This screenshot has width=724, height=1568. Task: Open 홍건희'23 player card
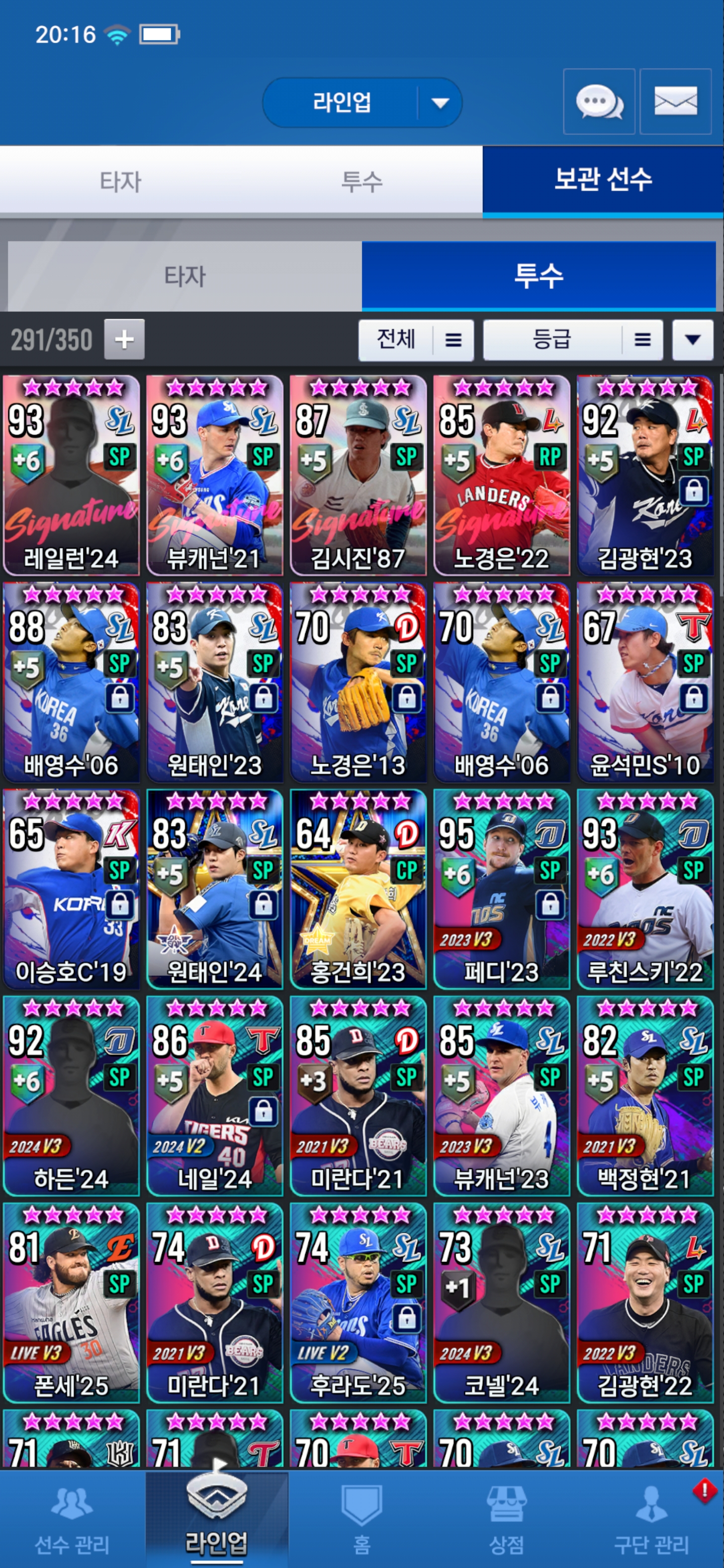358,890
